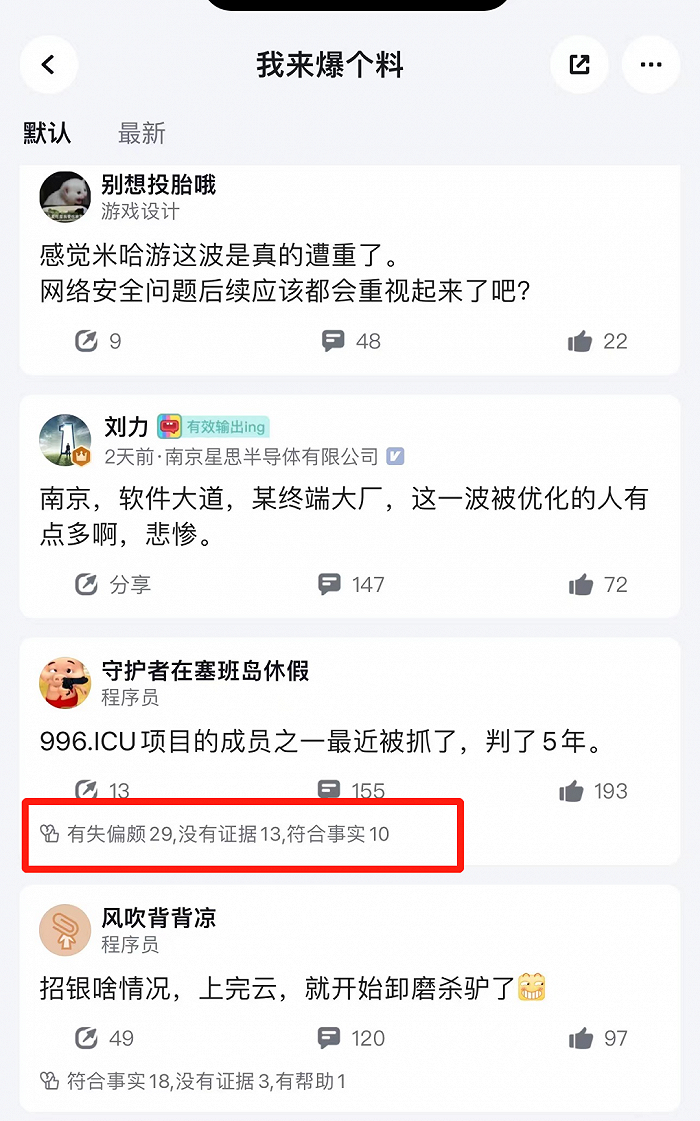Like 风吹背背凉's post
Image resolution: width=700 pixels, height=1121 pixels.
(x=598, y=1038)
